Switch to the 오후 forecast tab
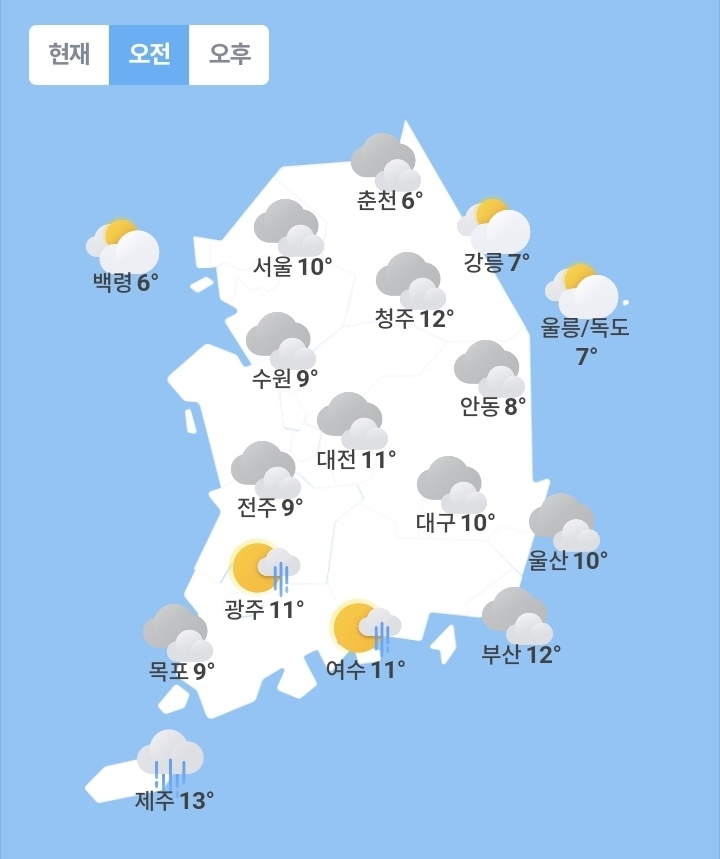The image size is (720, 859). (x=229, y=55)
